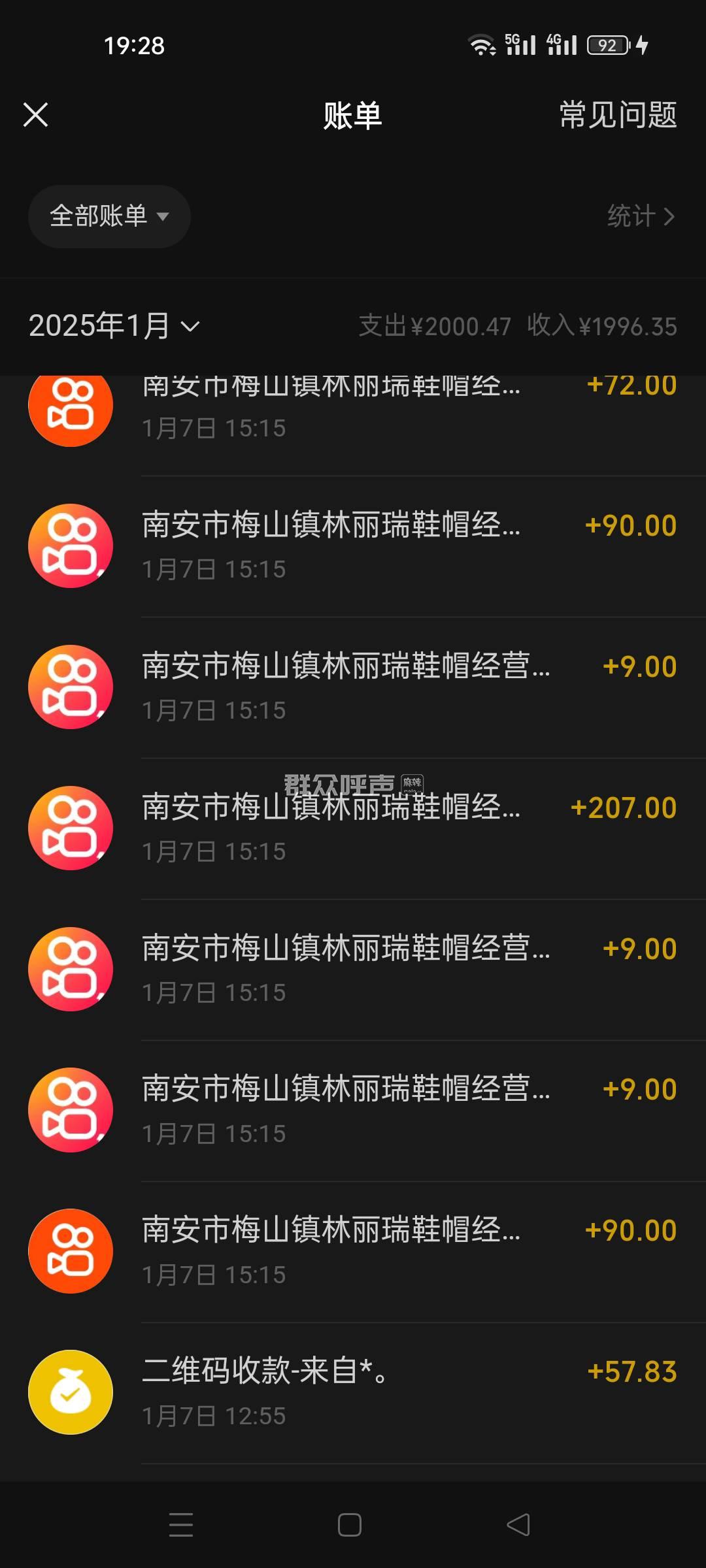This screenshot has height=1568, width=706.
Task: Tap the Kuaishou icon on the first +90.00 entry
Action: [70, 544]
